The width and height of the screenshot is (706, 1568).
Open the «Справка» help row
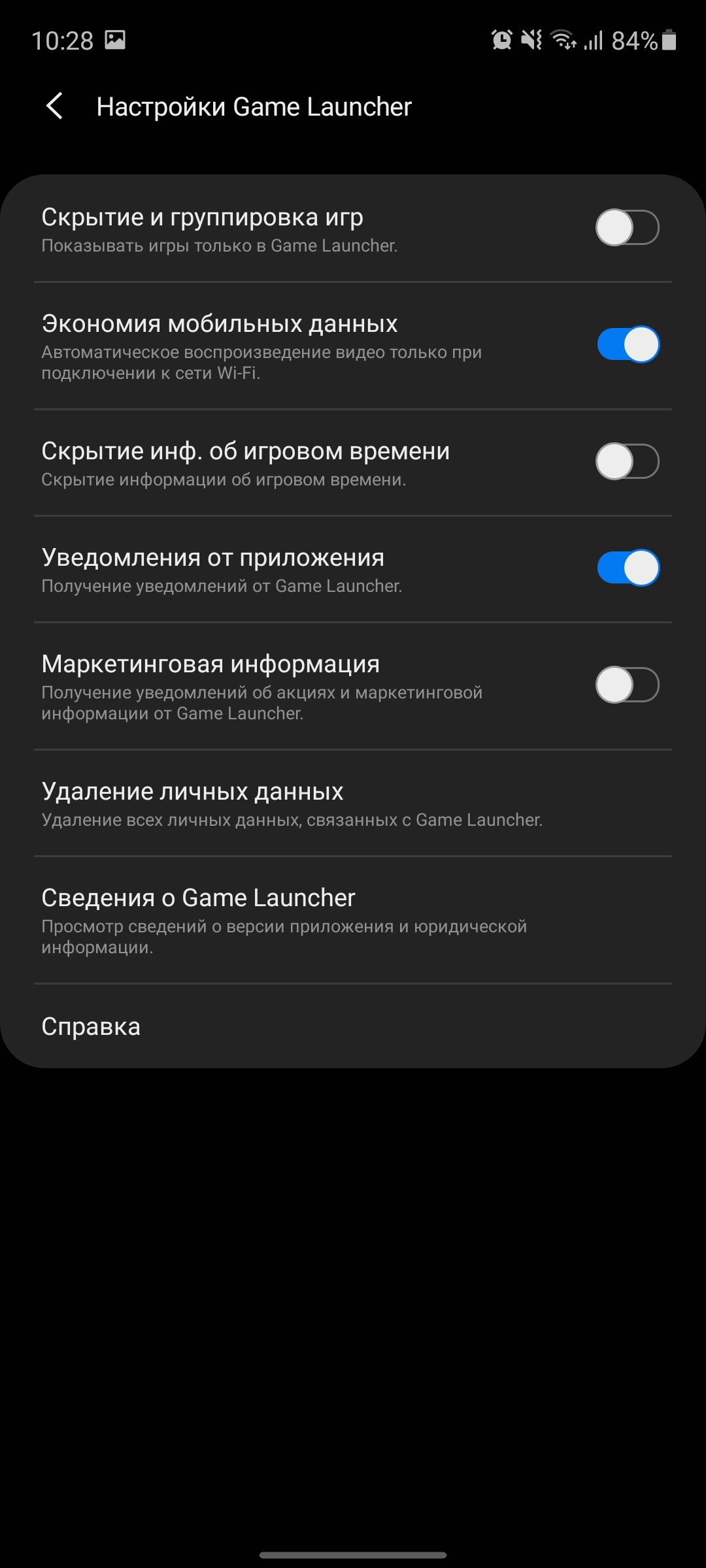pyautogui.click(x=92, y=1026)
